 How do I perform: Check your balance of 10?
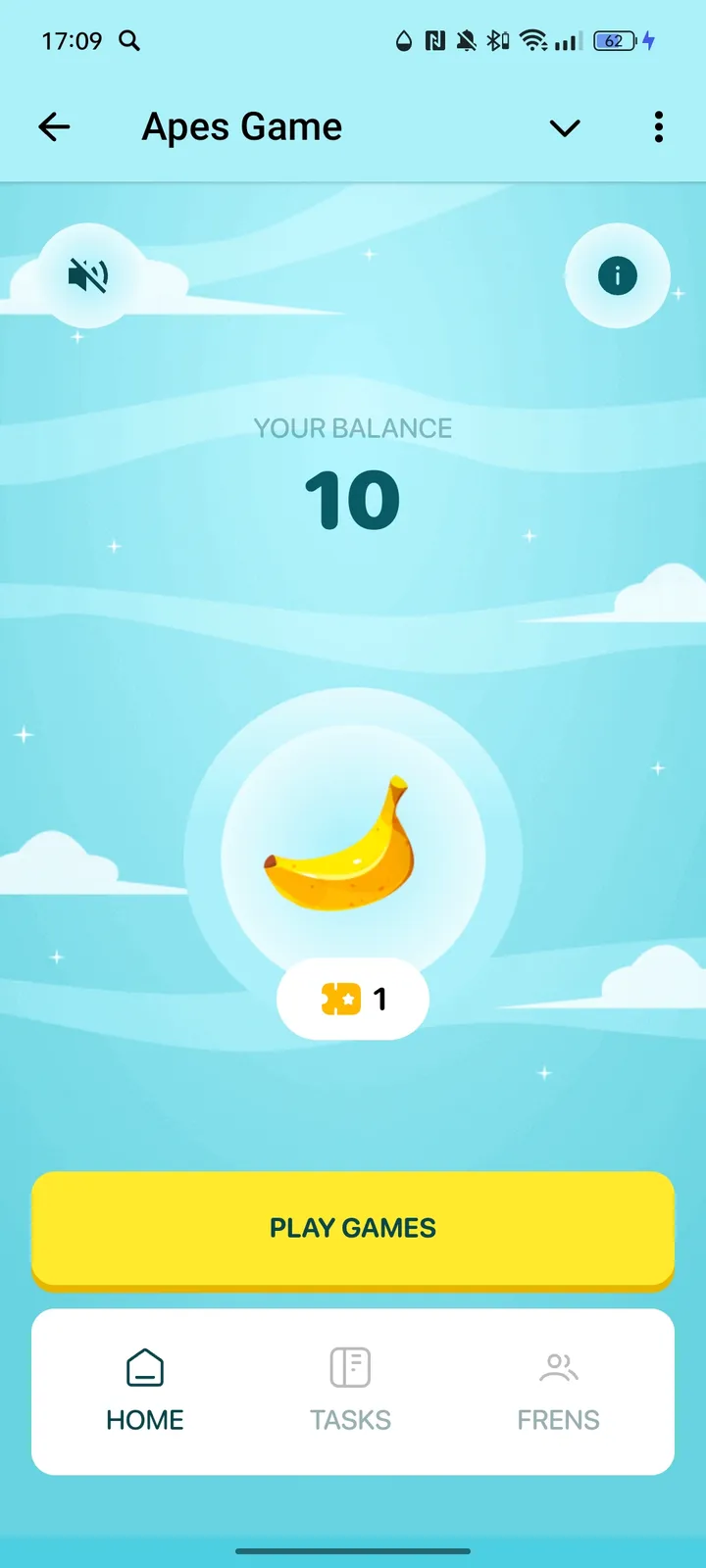coord(353,500)
